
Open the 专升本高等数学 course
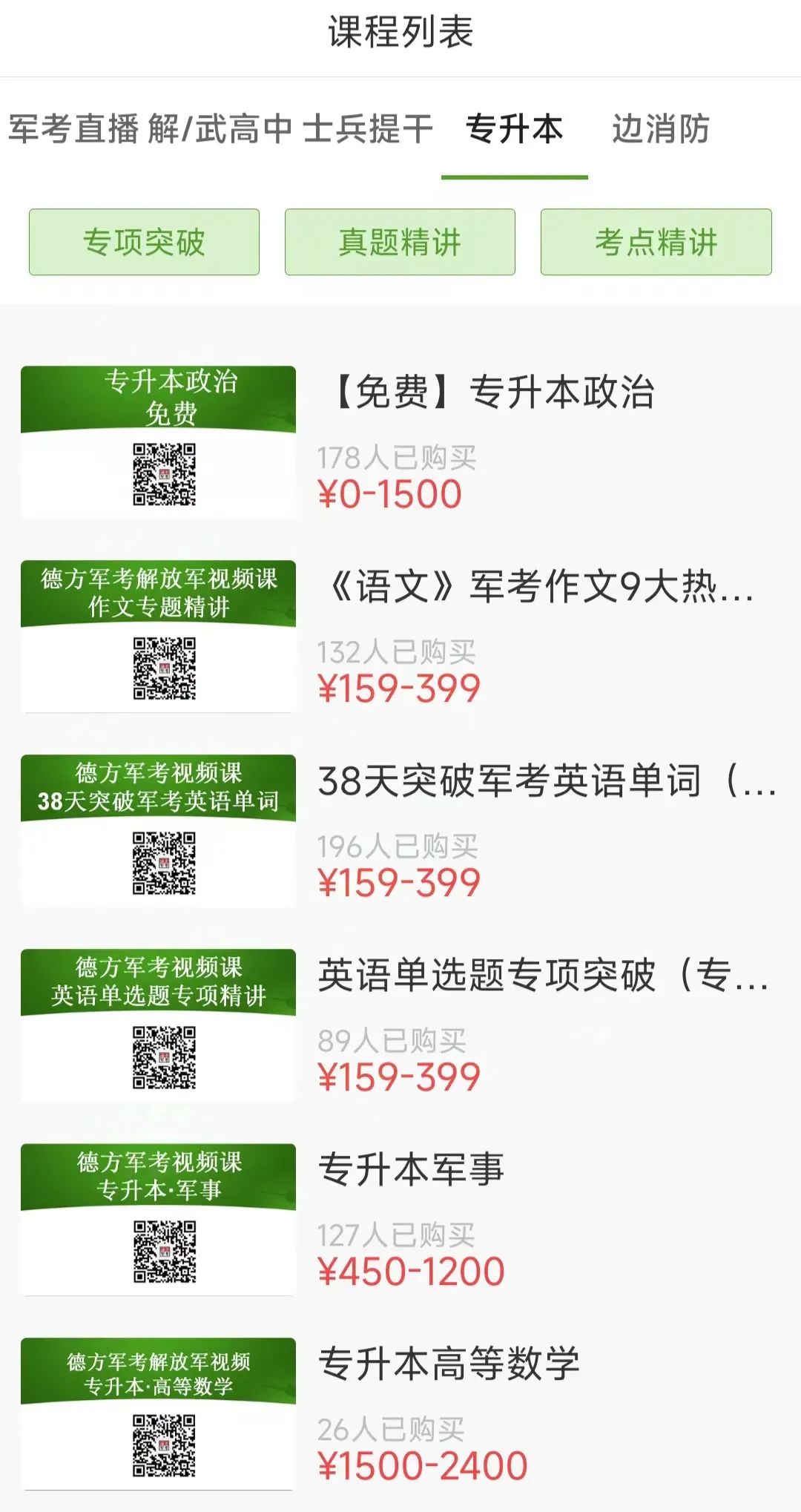(x=400, y=1413)
